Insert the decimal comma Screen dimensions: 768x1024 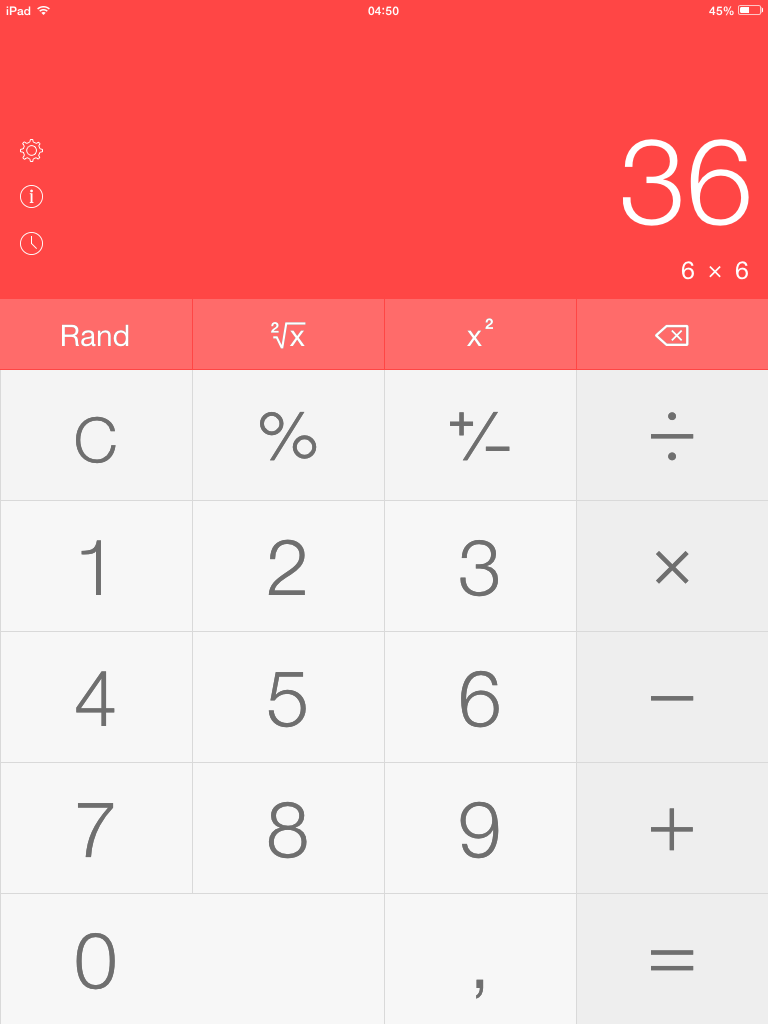480,960
